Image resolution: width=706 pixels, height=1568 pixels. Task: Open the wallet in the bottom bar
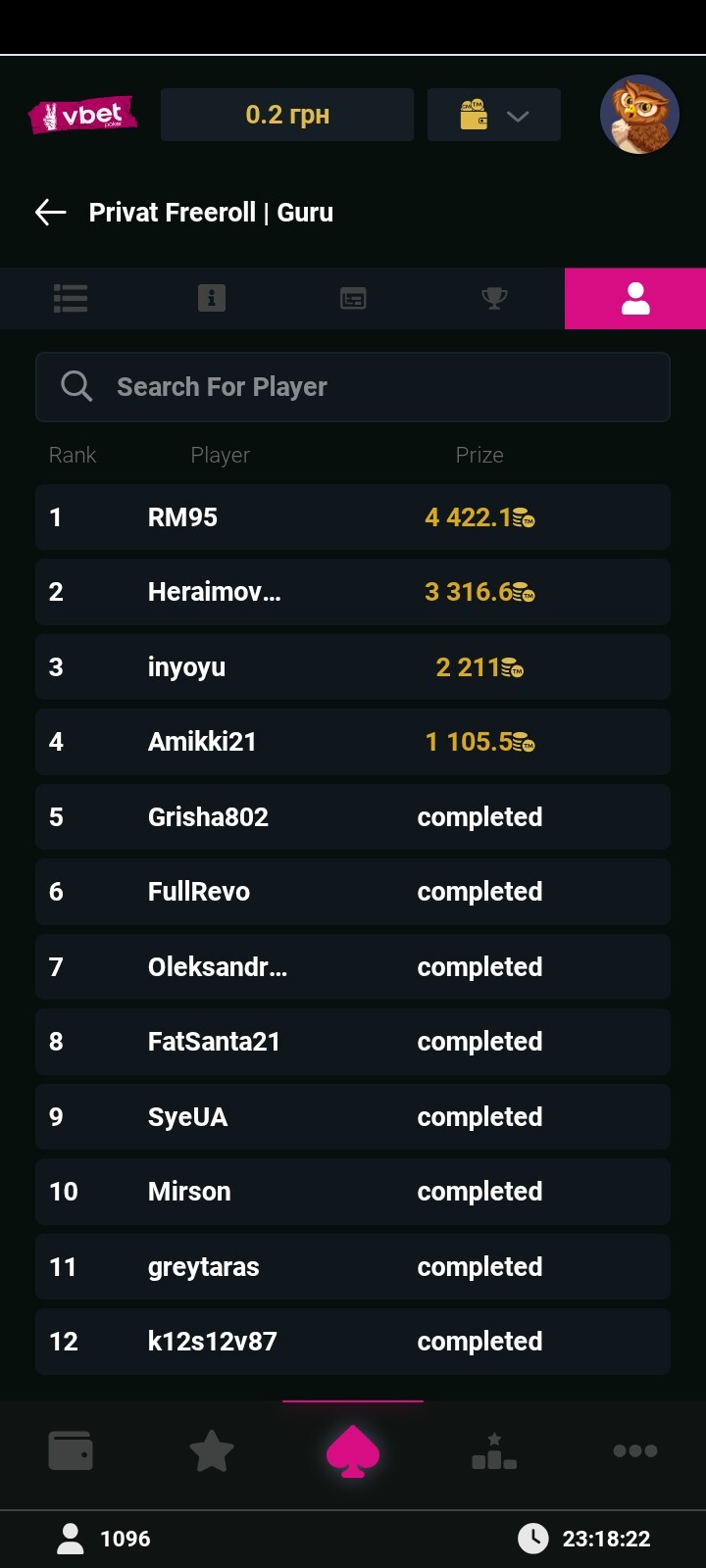coord(71,1450)
